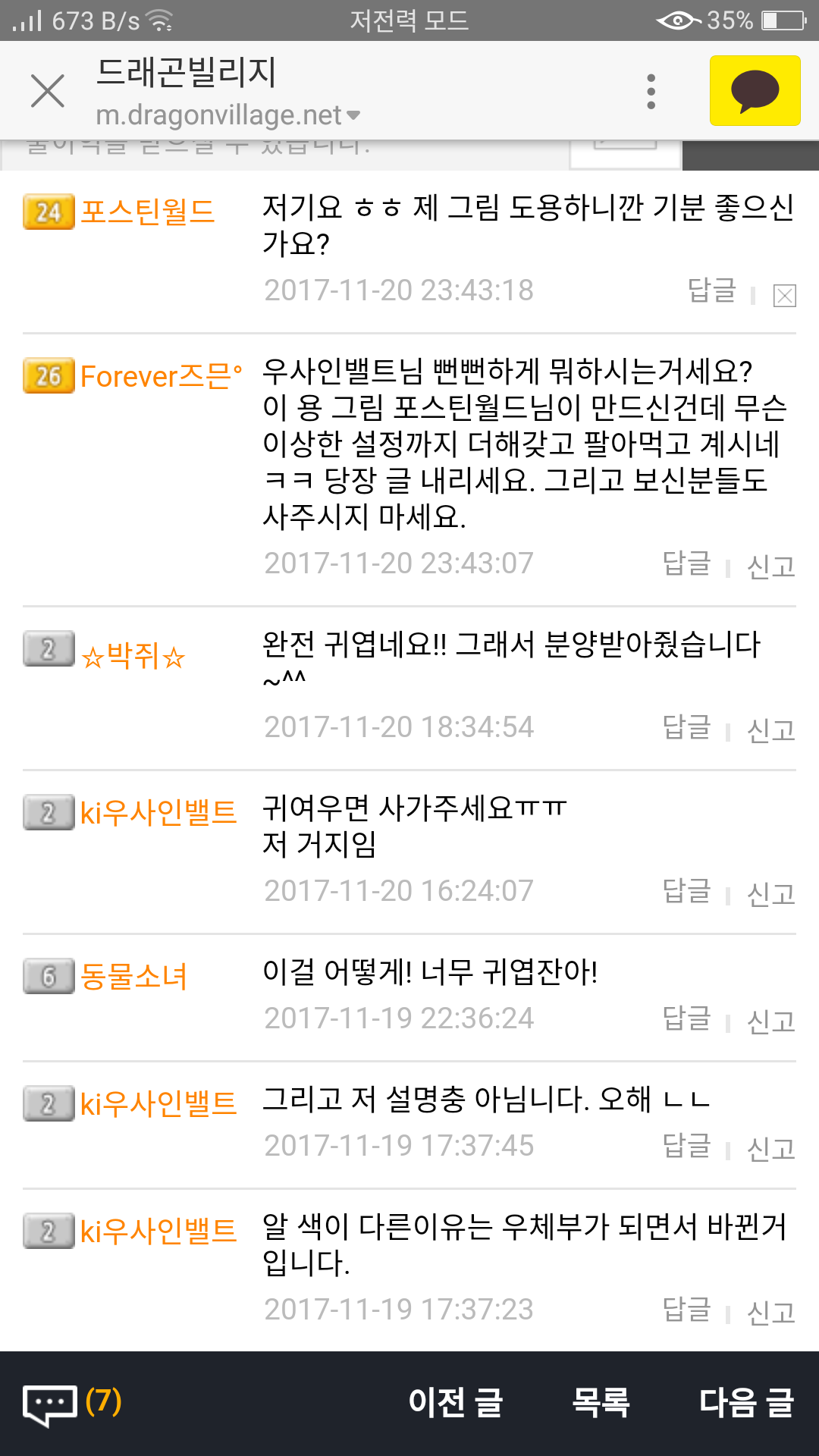Report Forever즈믄's comment

(770, 566)
